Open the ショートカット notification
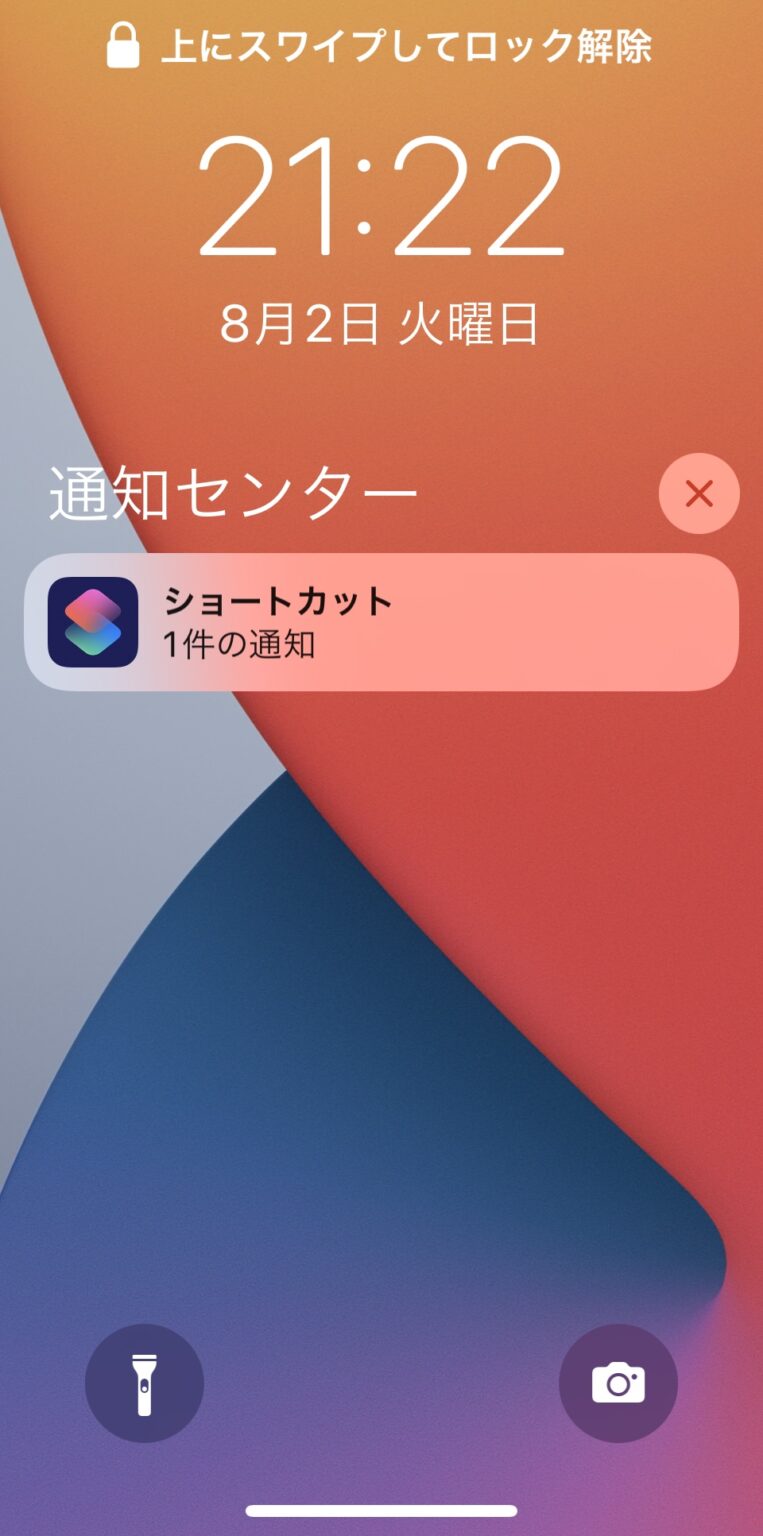The height and width of the screenshot is (1536, 763). [381, 622]
